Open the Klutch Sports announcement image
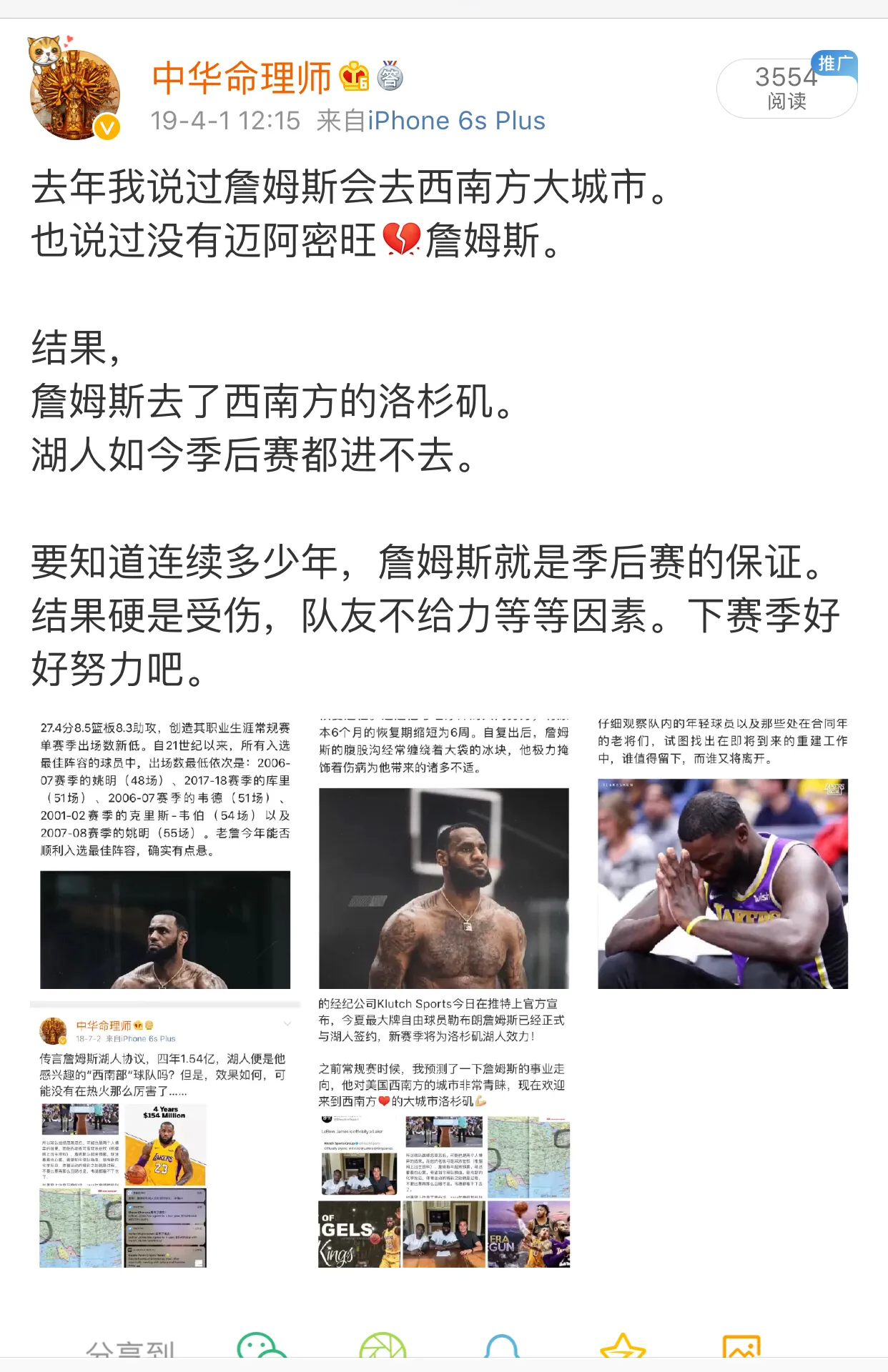Image resolution: width=888 pixels, height=1372 pixels. coord(444,1136)
